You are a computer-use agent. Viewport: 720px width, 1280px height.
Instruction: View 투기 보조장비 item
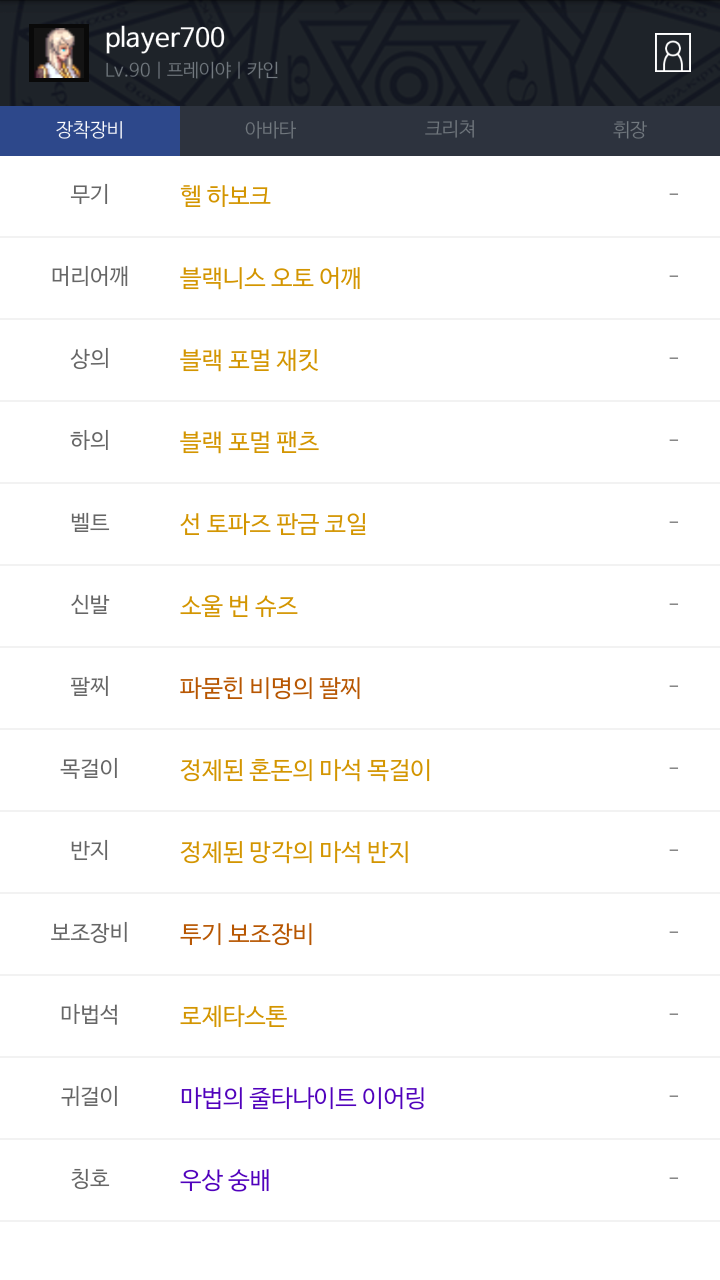point(246,933)
